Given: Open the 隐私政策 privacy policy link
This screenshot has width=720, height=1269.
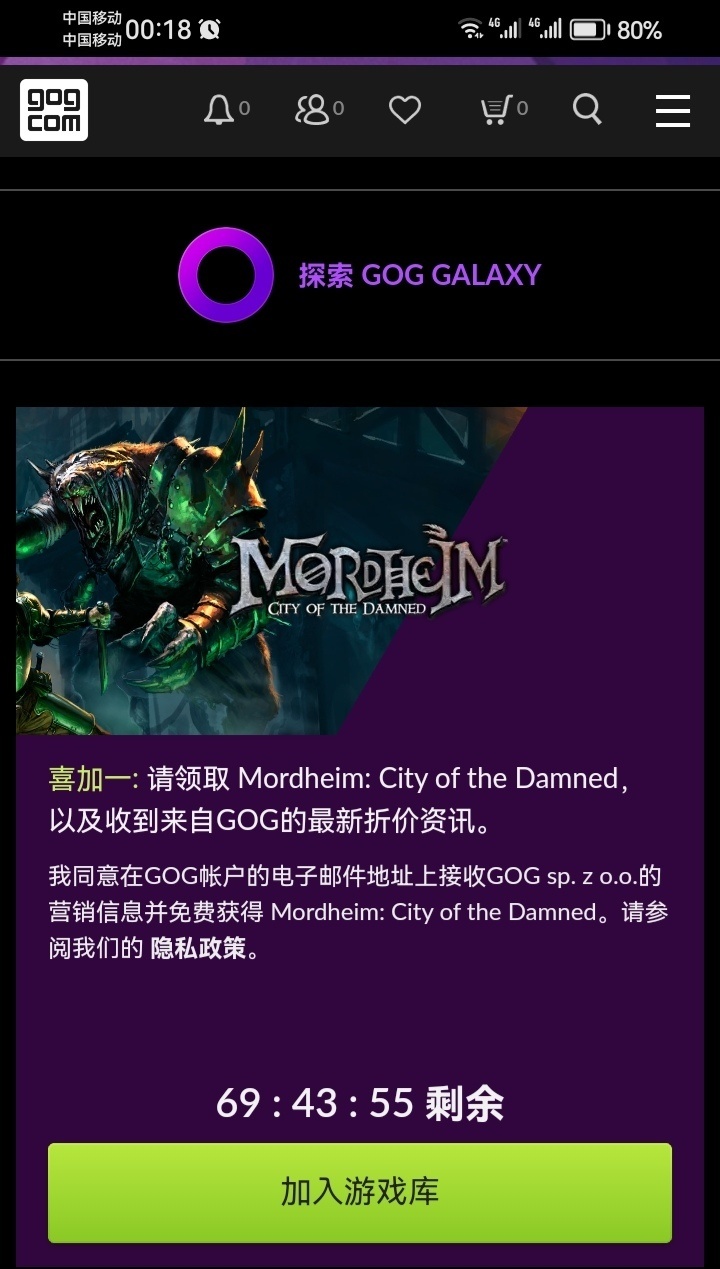Looking at the screenshot, I should [x=198, y=948].
